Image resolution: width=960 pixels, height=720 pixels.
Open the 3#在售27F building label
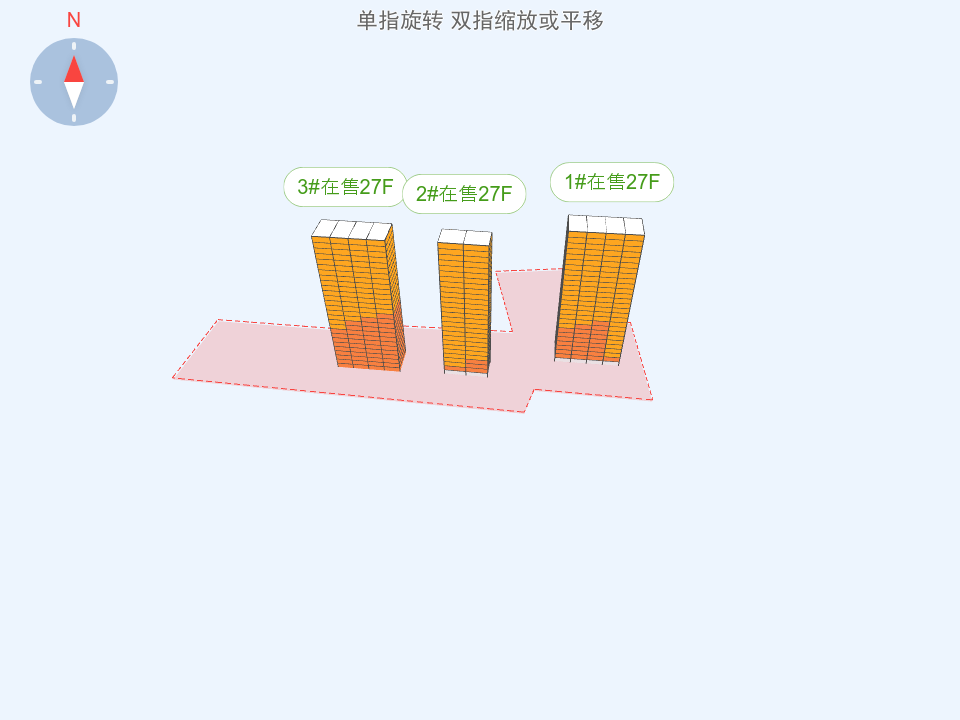click(345, 187)
